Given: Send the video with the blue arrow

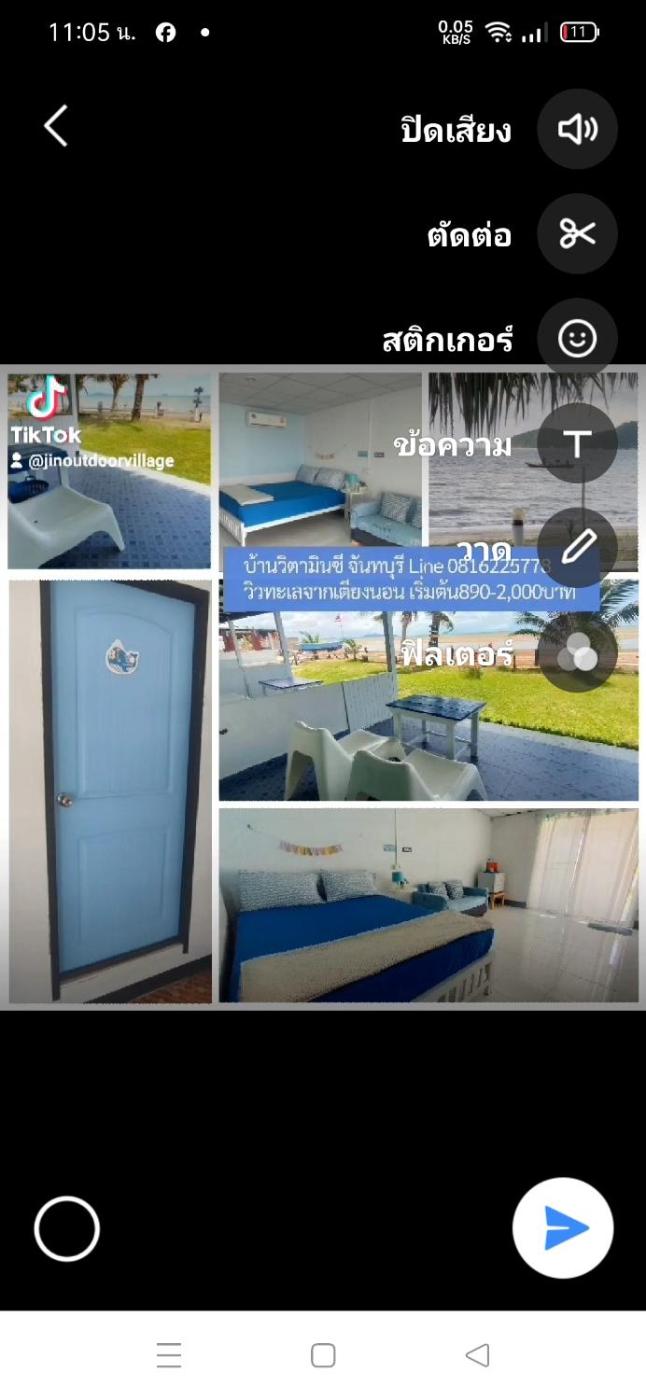Looking at the screenshot, I should (x=563, y=1228).
